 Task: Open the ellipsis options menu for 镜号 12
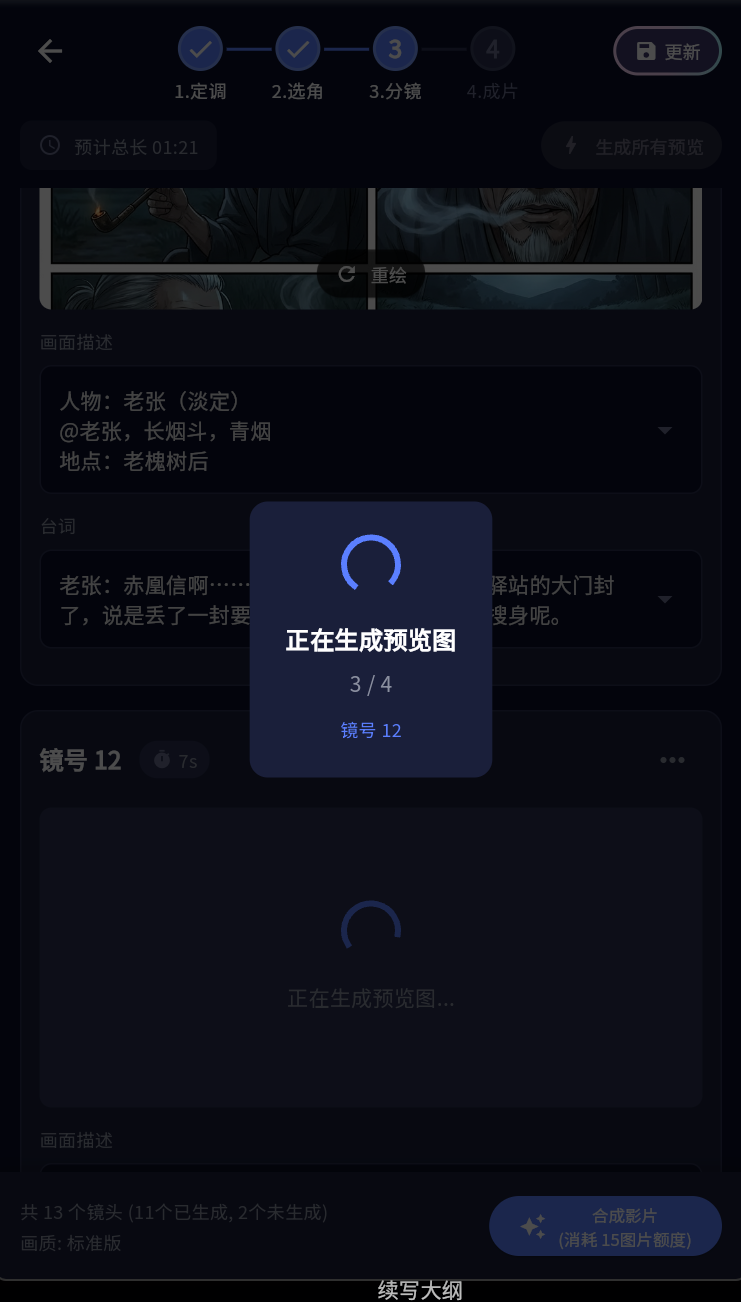[672, 760]
